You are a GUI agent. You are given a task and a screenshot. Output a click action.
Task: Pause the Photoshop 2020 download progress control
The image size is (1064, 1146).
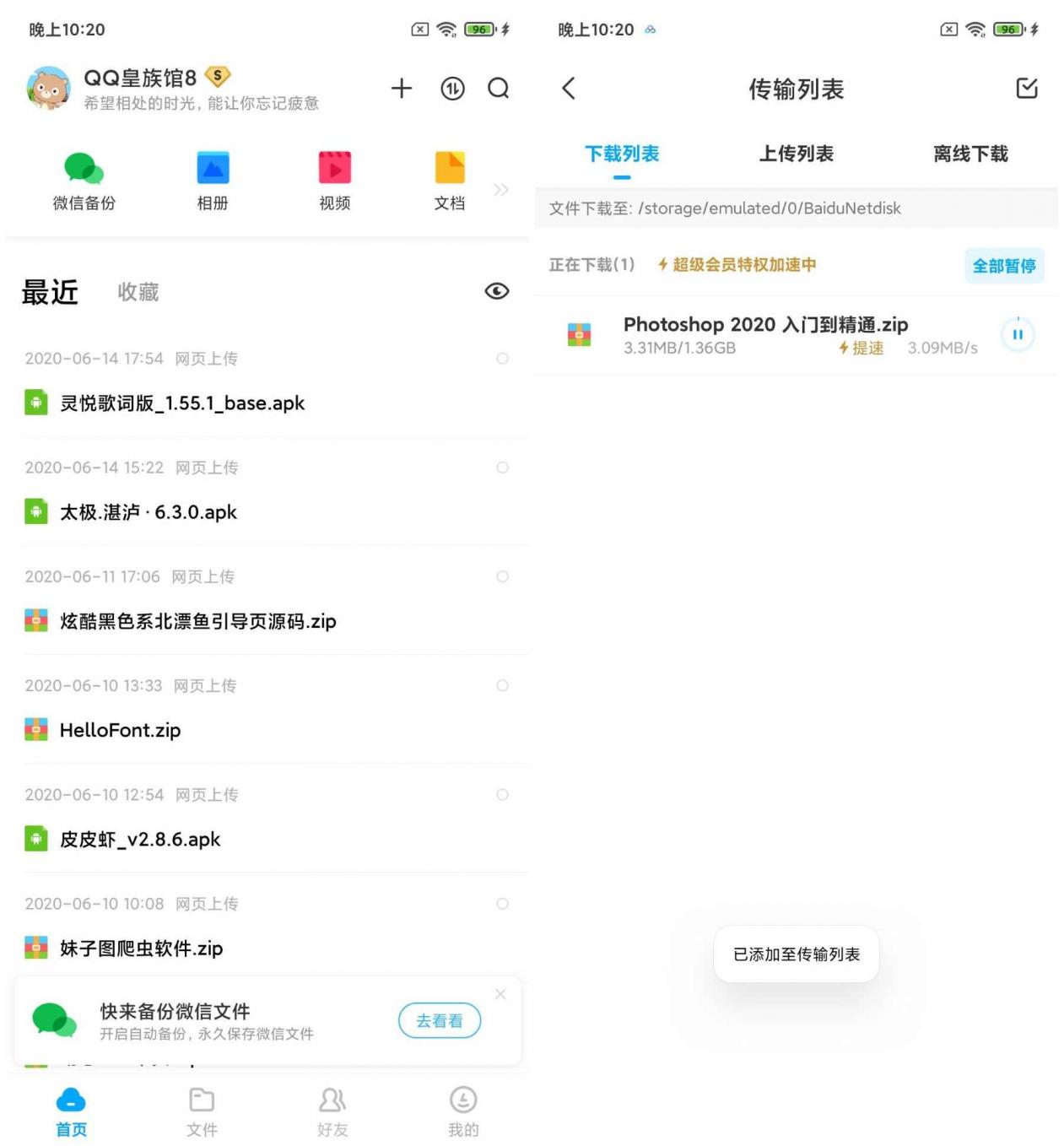coord(1018,335)
